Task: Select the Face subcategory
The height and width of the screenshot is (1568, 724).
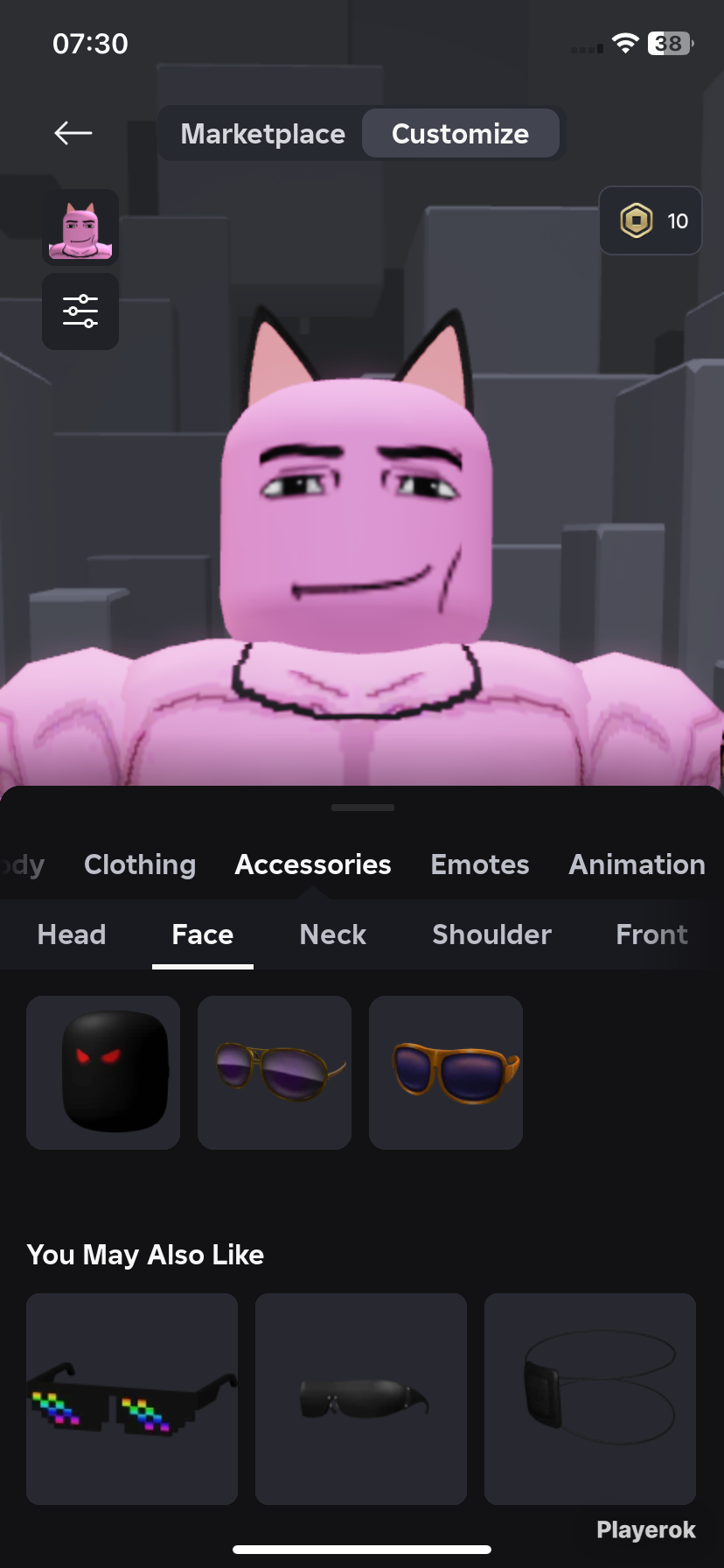Action: 203,934
